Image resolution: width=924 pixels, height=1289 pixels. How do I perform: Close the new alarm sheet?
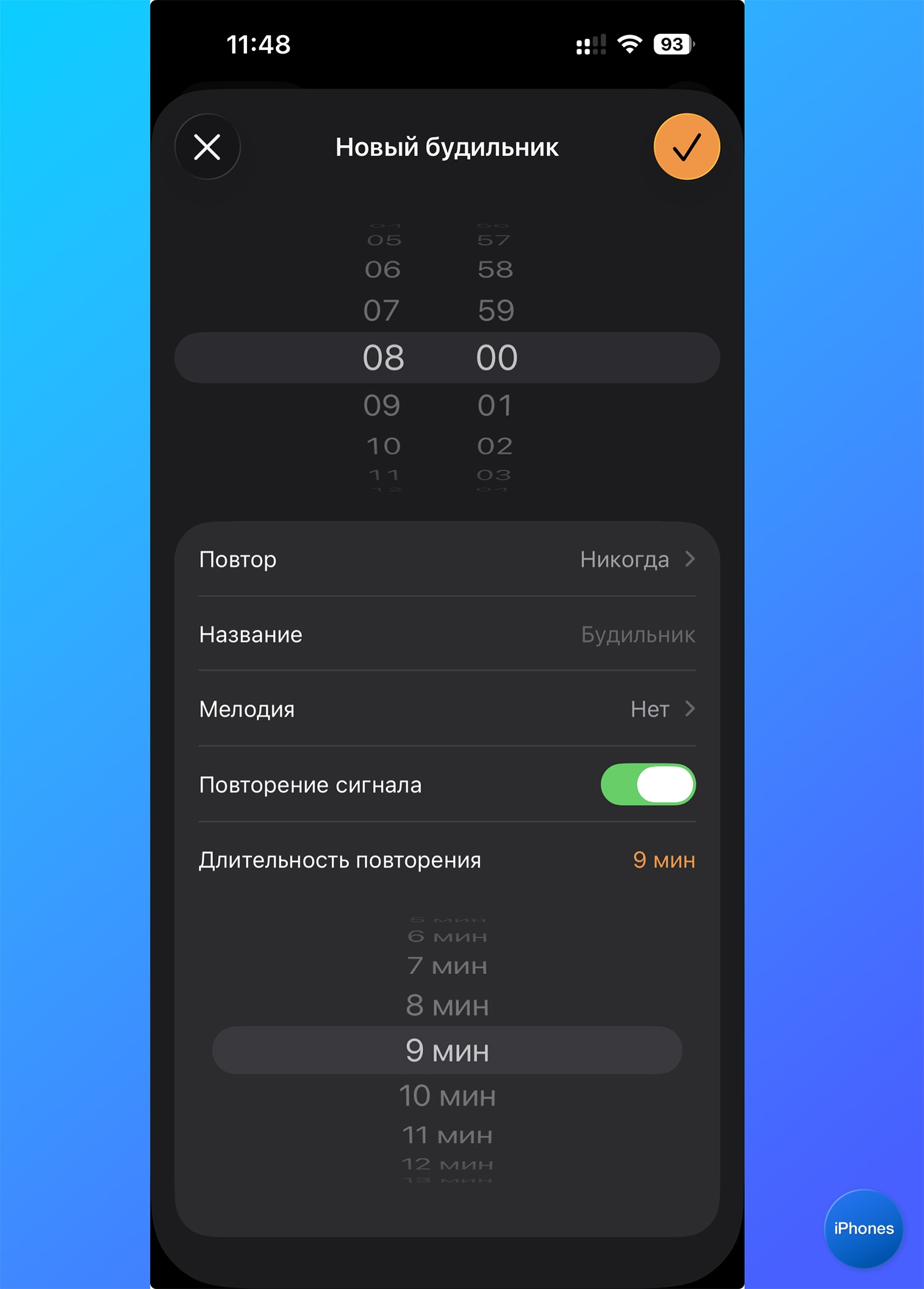[x=208, y=147]
